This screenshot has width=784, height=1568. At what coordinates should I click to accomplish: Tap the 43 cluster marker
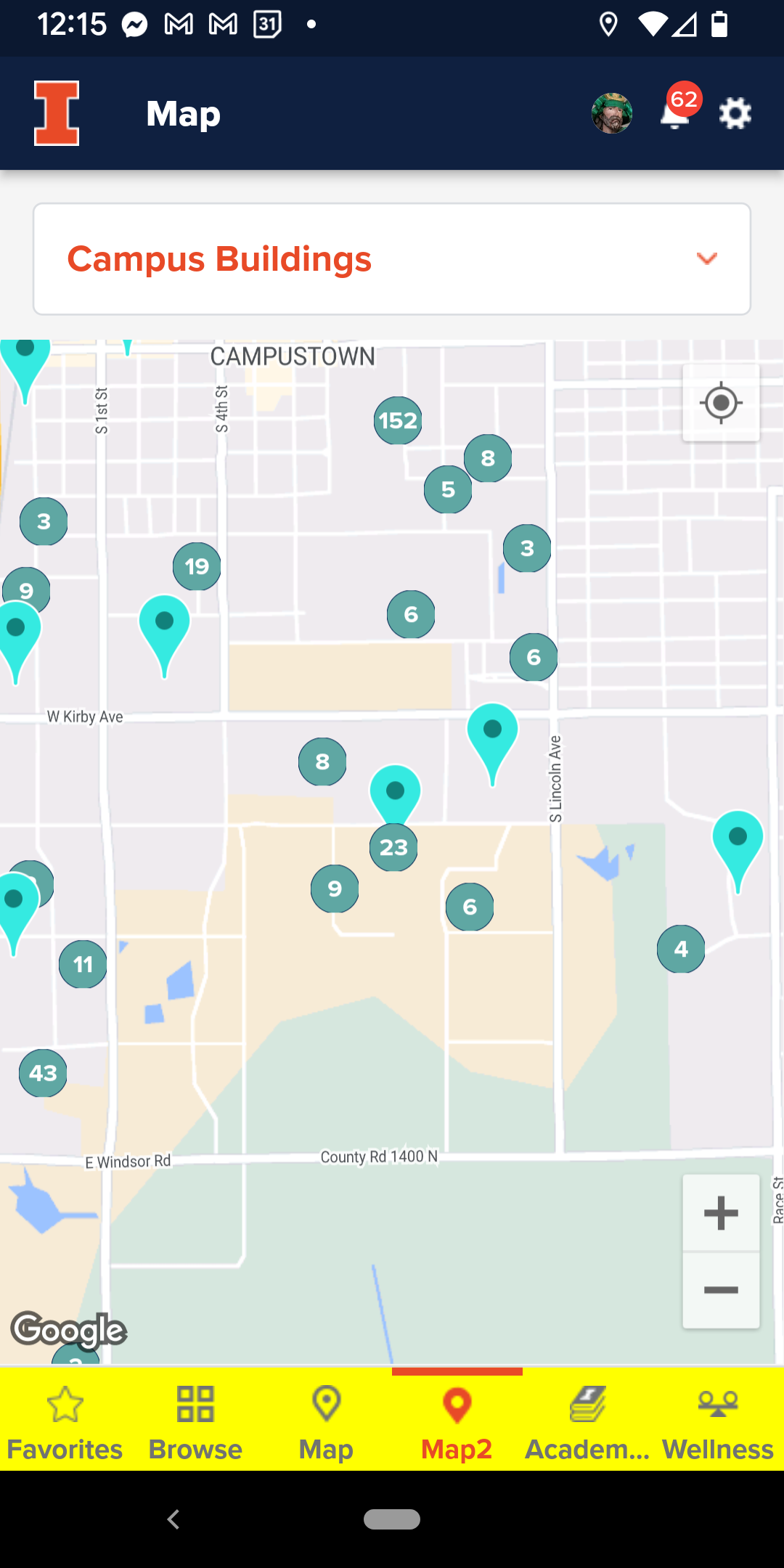tap(43, 1073)
